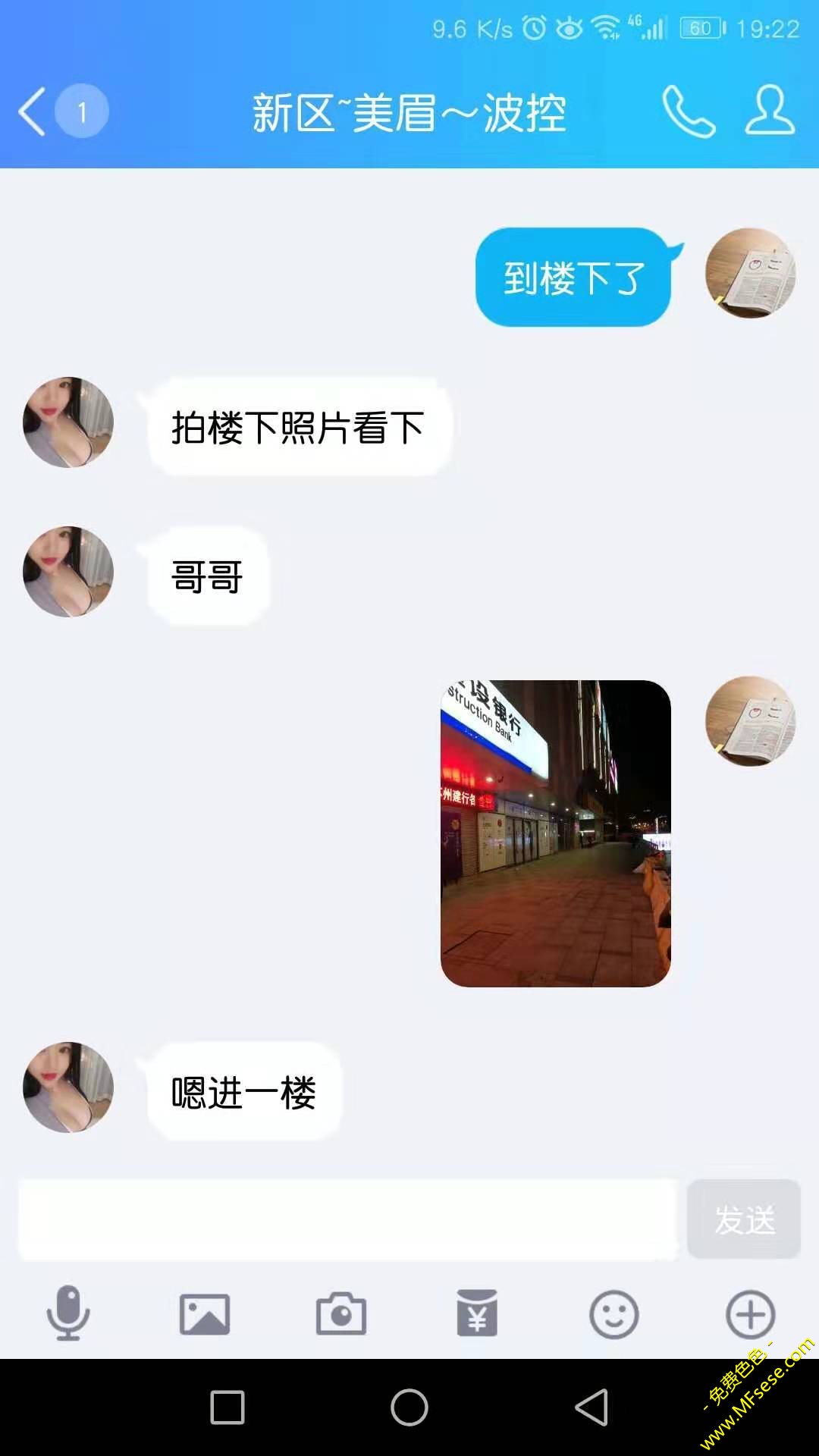Send a red packet
This screenshot has width=819, height=1456.
477,1313
